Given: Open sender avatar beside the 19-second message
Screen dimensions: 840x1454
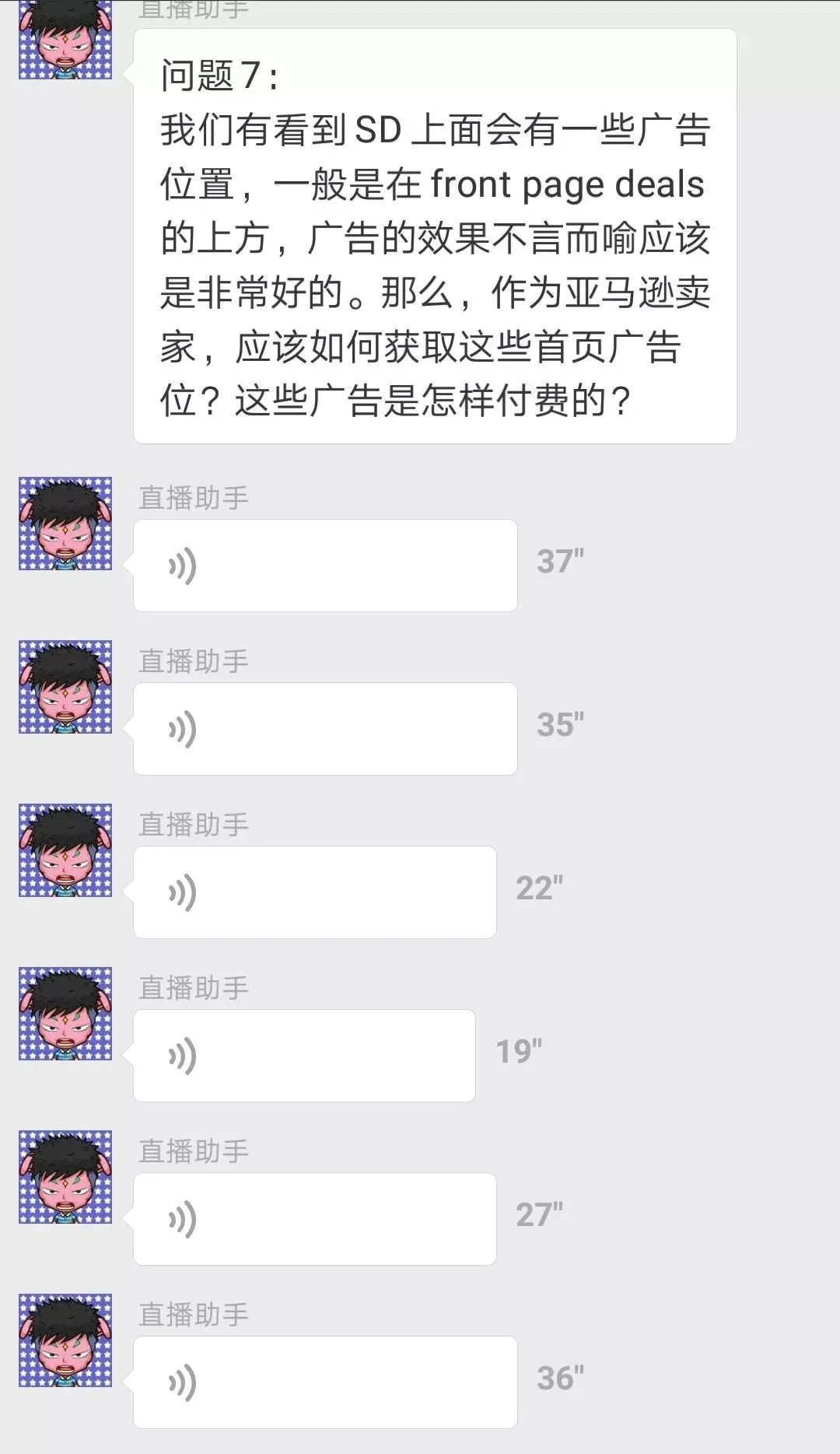Looking at the screenshot, I should 65,1014.
